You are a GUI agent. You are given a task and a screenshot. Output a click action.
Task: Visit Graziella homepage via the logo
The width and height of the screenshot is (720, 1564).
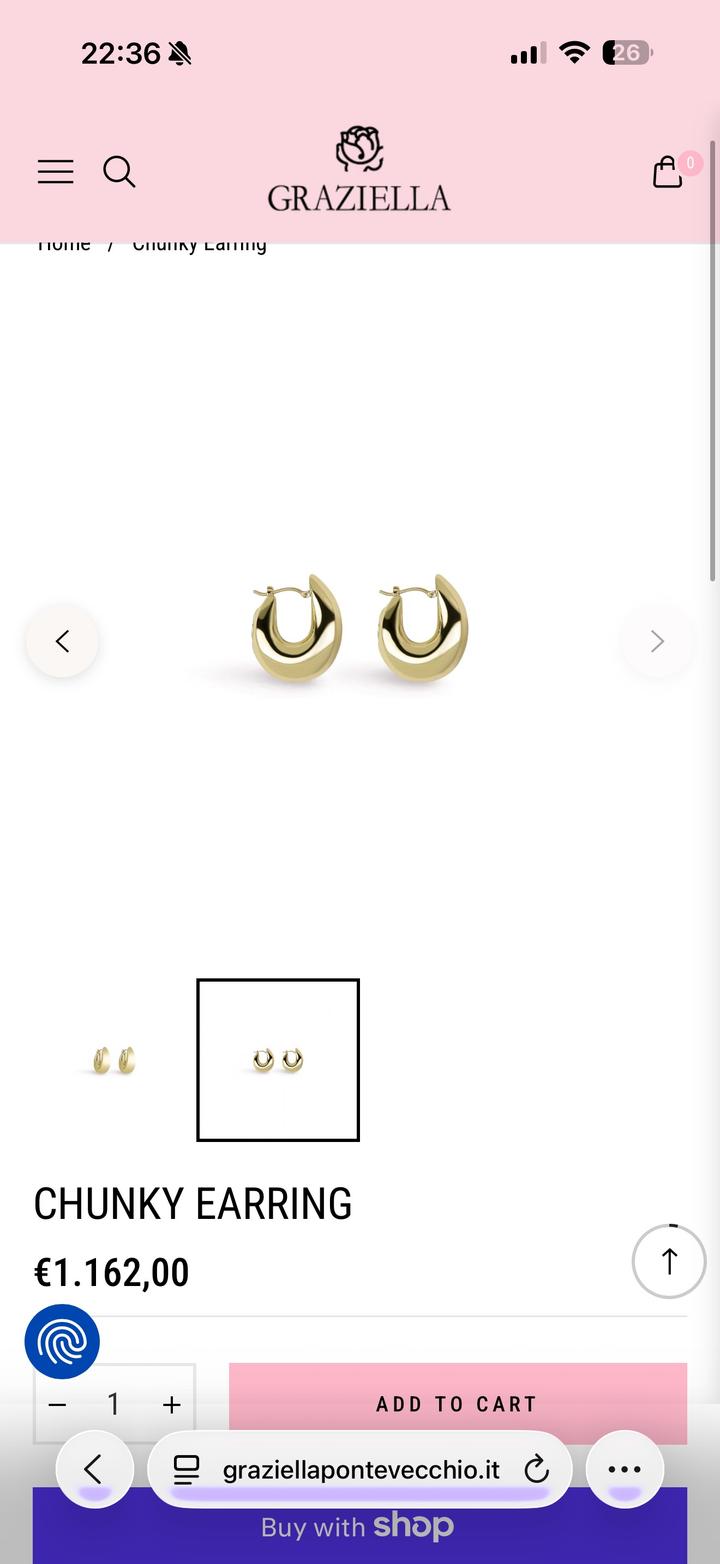pyautogui.click(x=359, y=170)
